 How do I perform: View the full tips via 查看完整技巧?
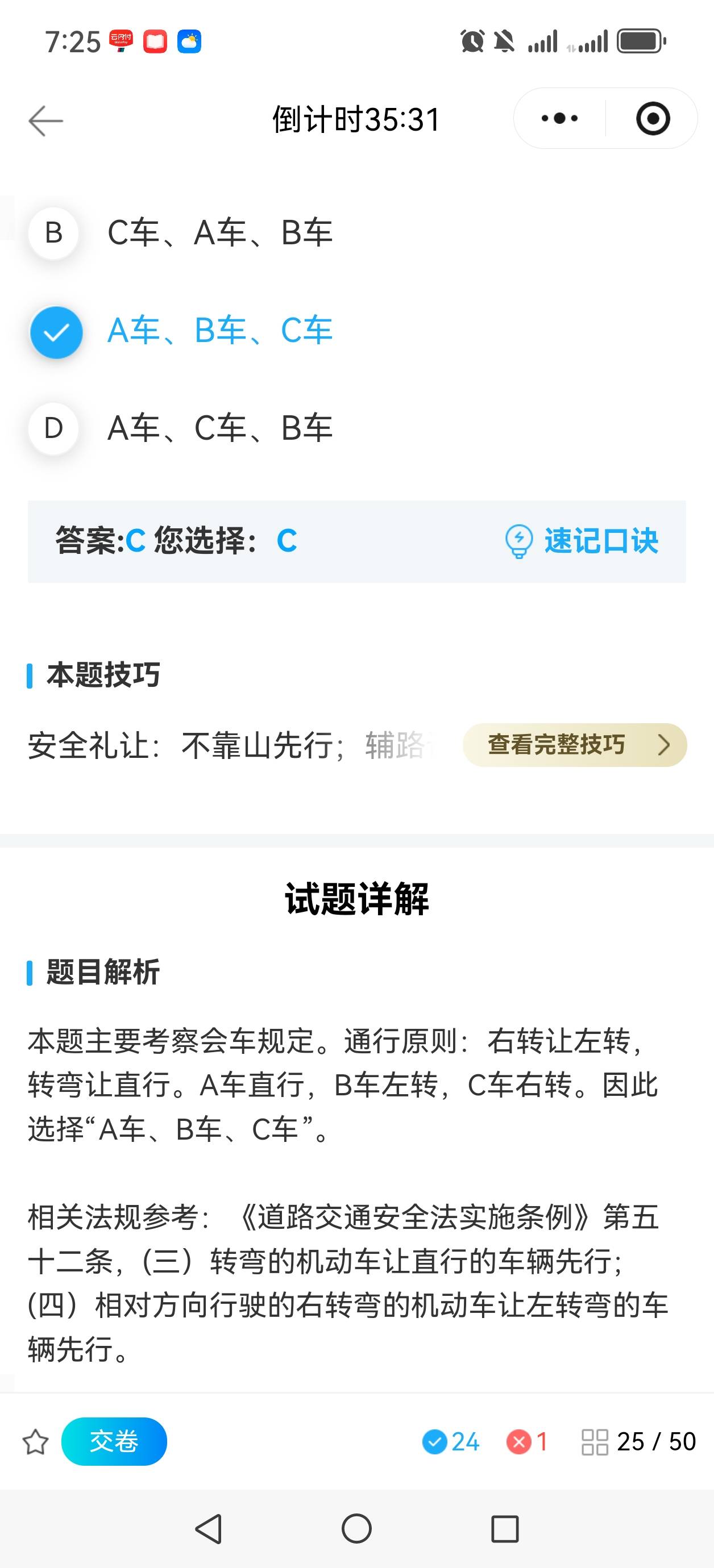pos(575,744)
